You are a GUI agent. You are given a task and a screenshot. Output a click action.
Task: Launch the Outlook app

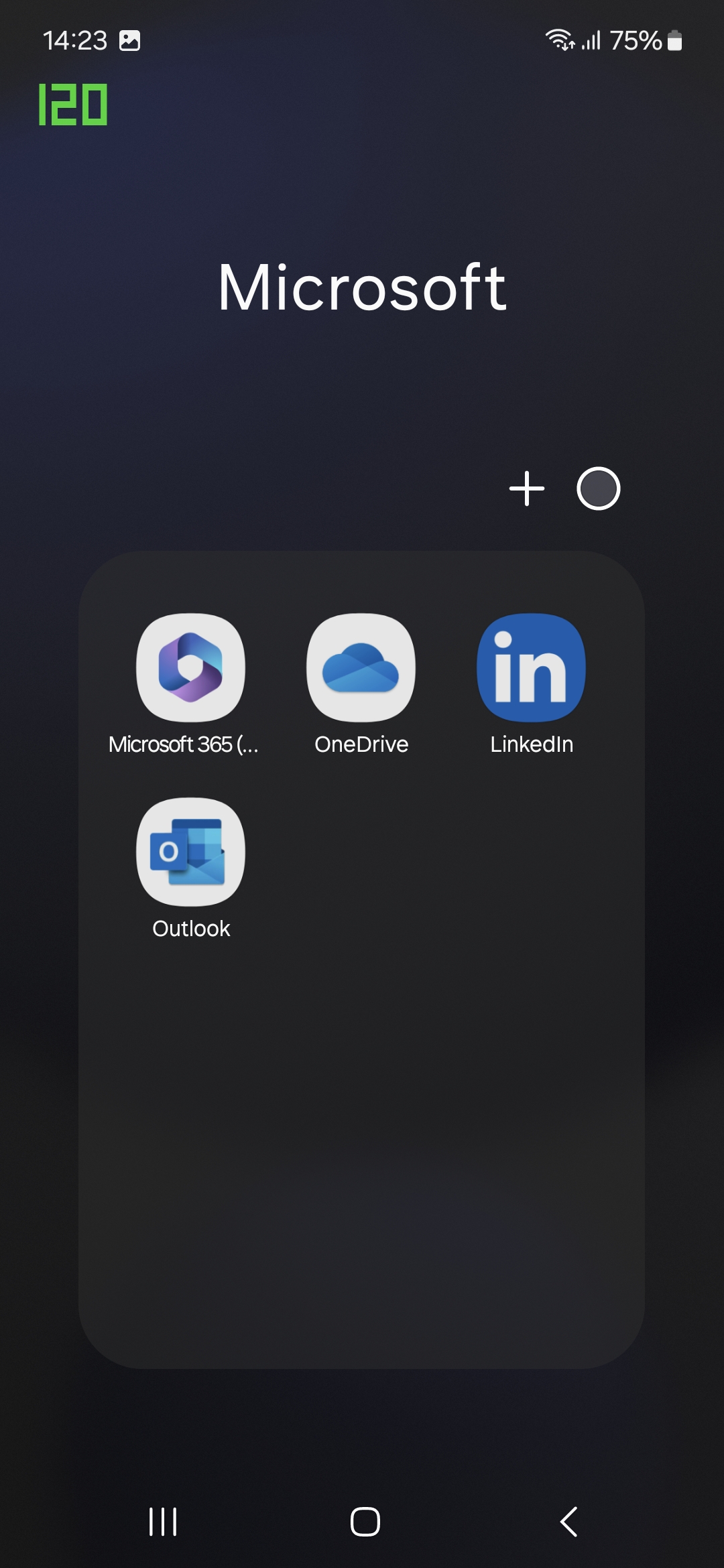point(190,852)
